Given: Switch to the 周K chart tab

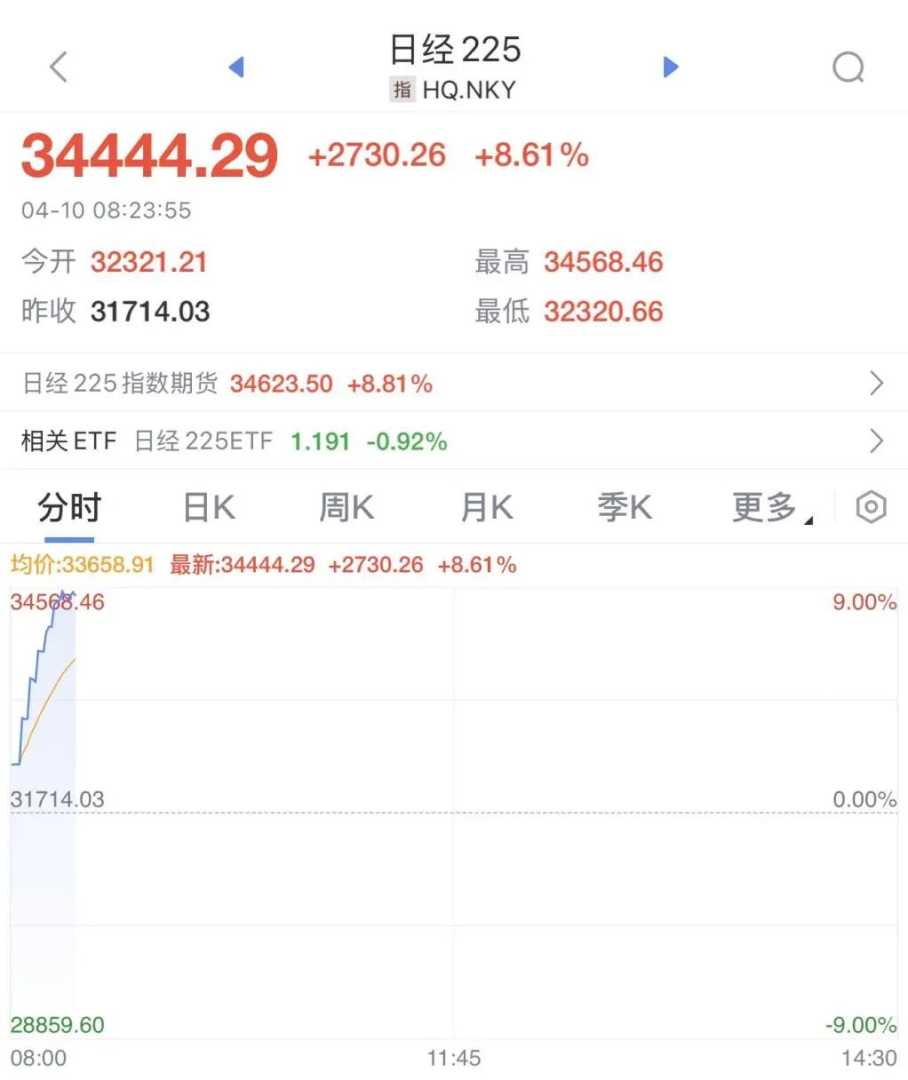Looking at the screenshot, I should click(x=346, y=508).
